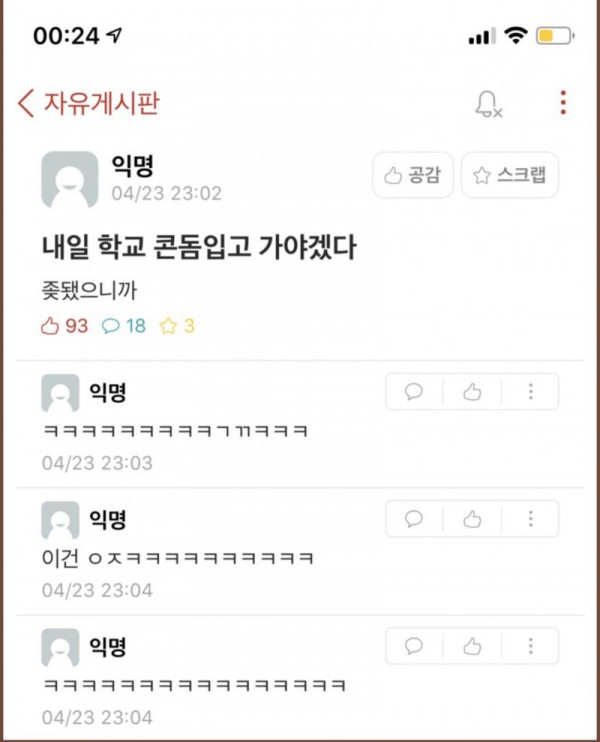Viewport: 600px width, 742px height.
Task: Reply to the 이건 ㅇㅈ comment
Action: point(414,519)
